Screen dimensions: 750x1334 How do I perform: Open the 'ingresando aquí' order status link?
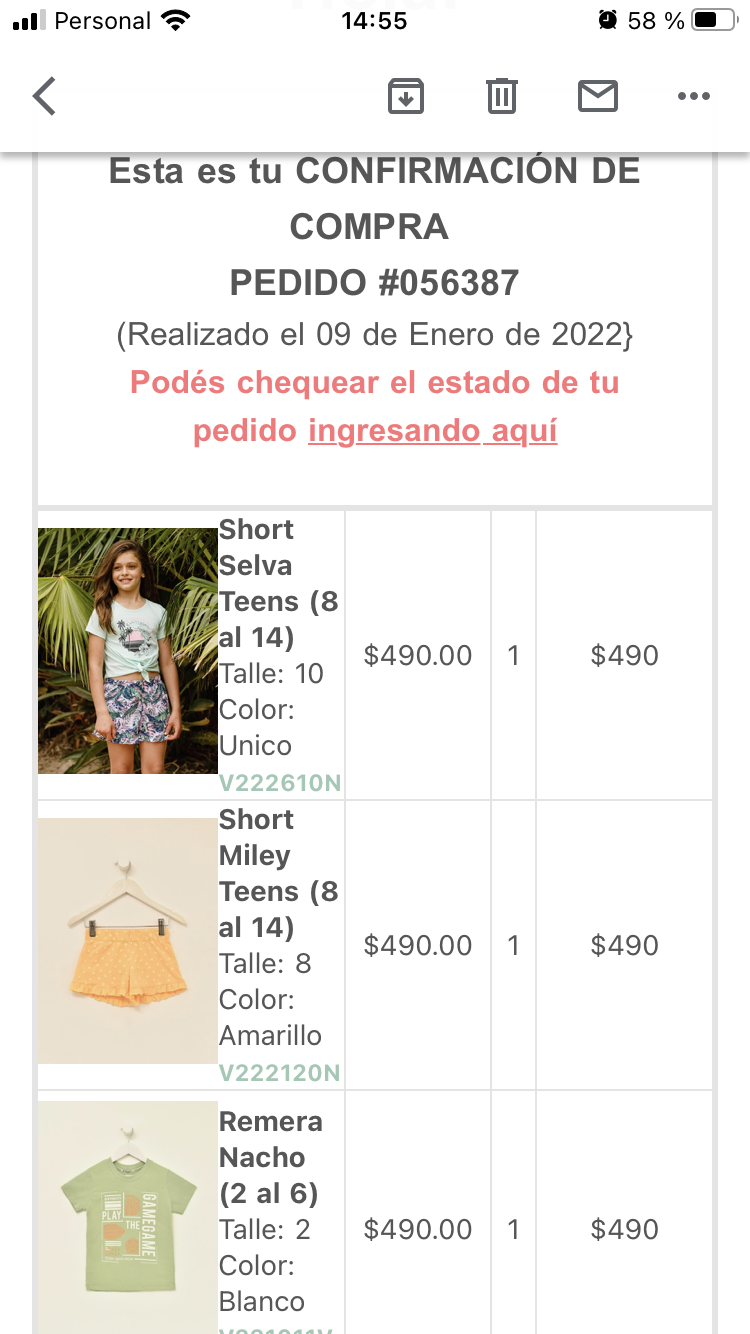[432, 431]
